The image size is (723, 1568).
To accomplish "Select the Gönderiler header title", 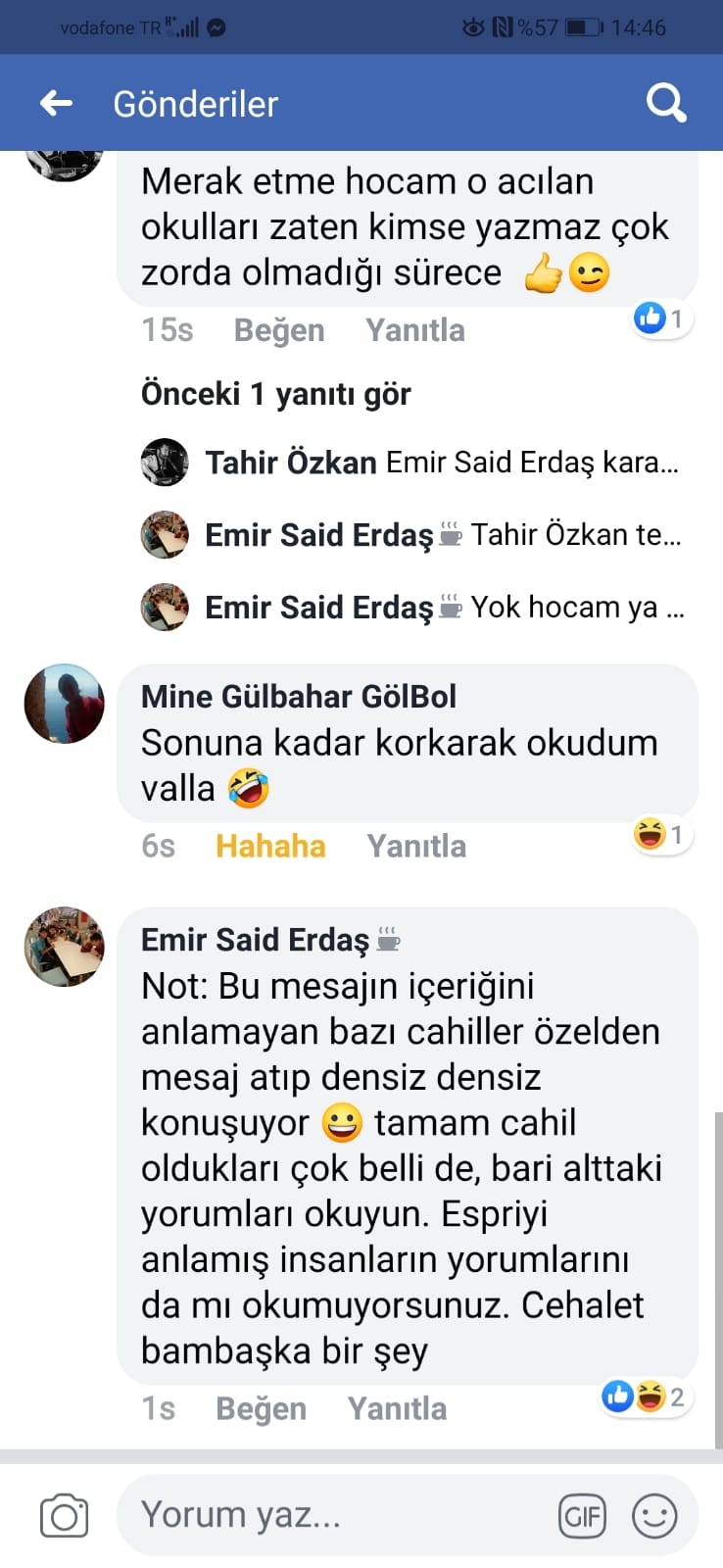I will click(195, 103).
